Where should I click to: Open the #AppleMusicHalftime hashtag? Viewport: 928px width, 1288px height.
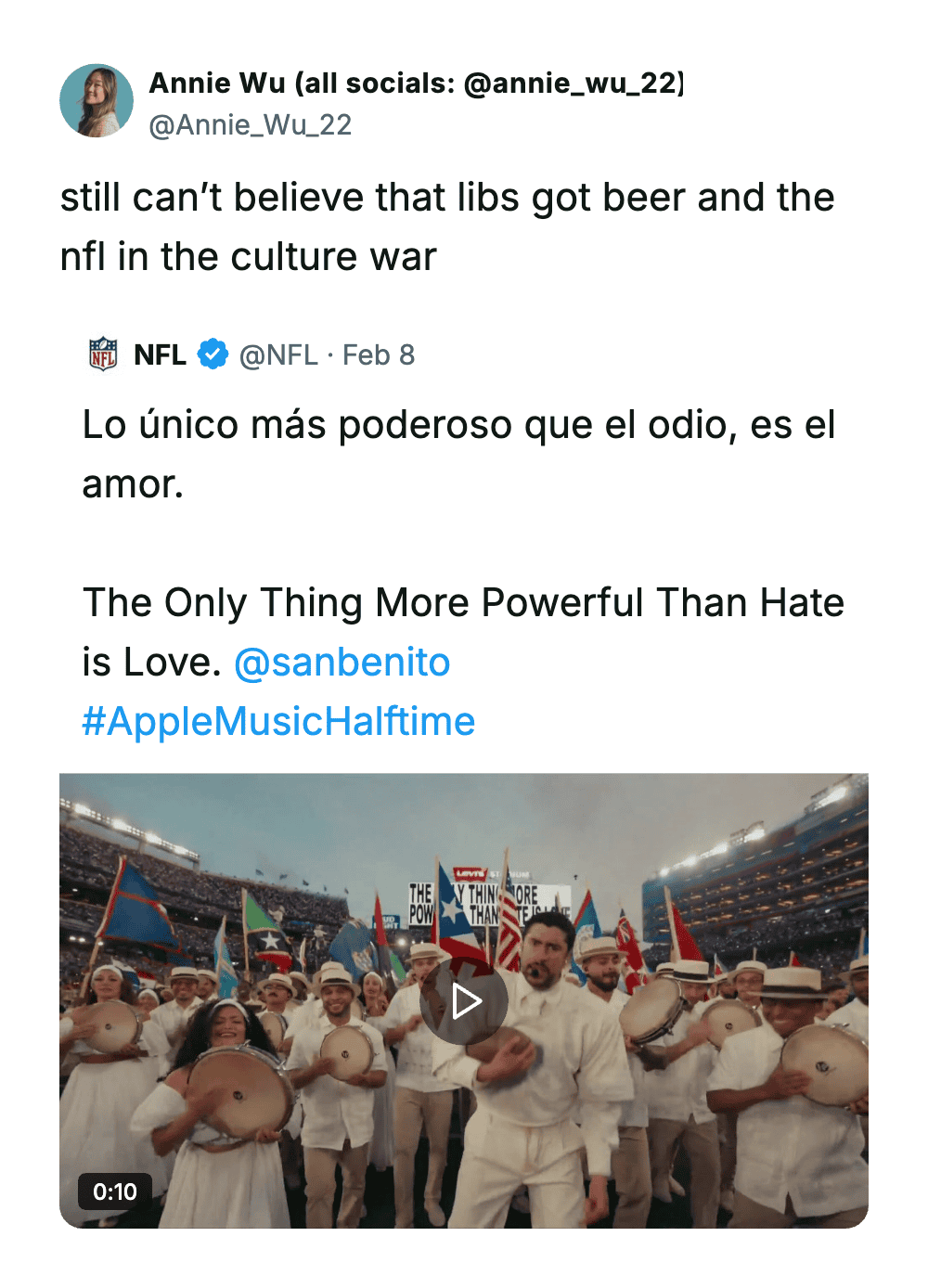tap(278, 722)
